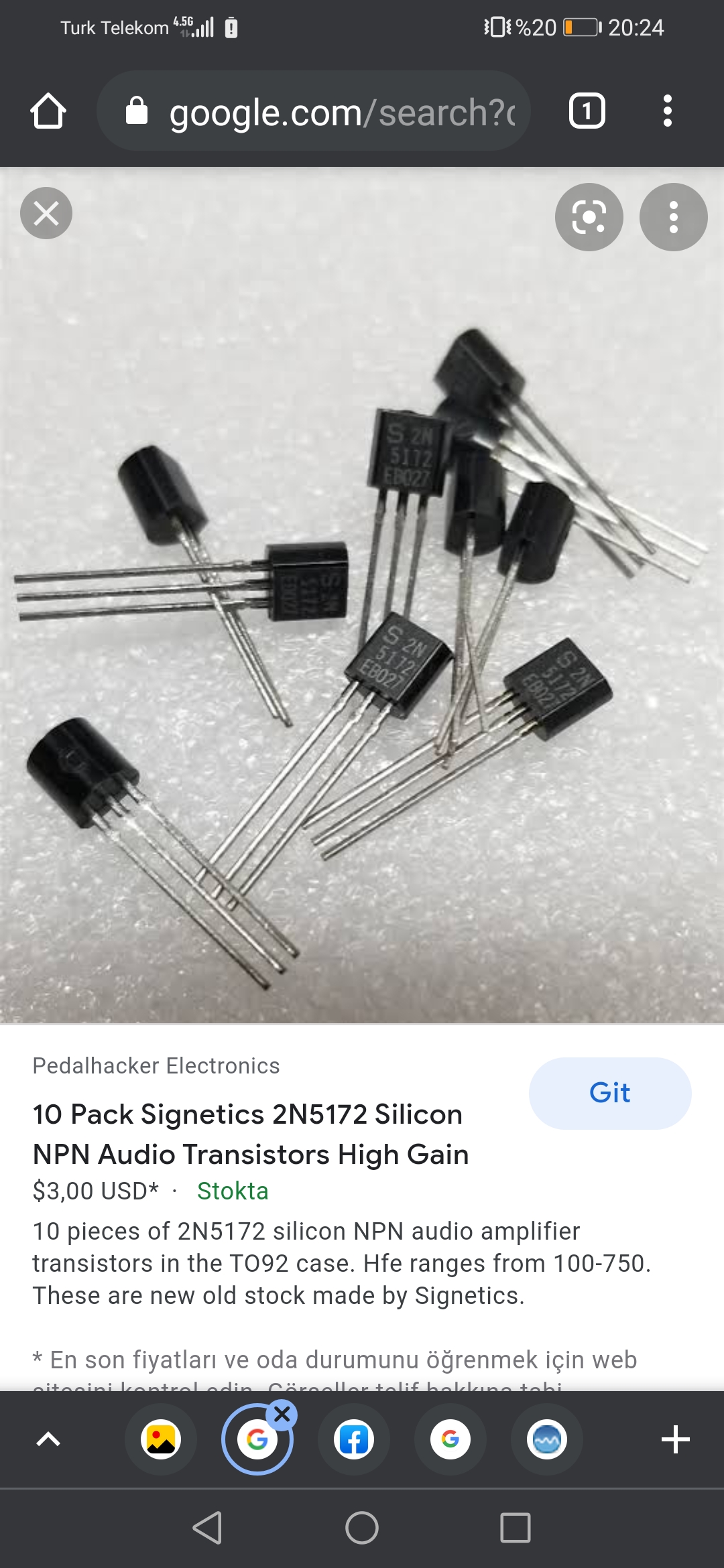
Task: Go to the browser home page
Action: click(x=48, y=111)
